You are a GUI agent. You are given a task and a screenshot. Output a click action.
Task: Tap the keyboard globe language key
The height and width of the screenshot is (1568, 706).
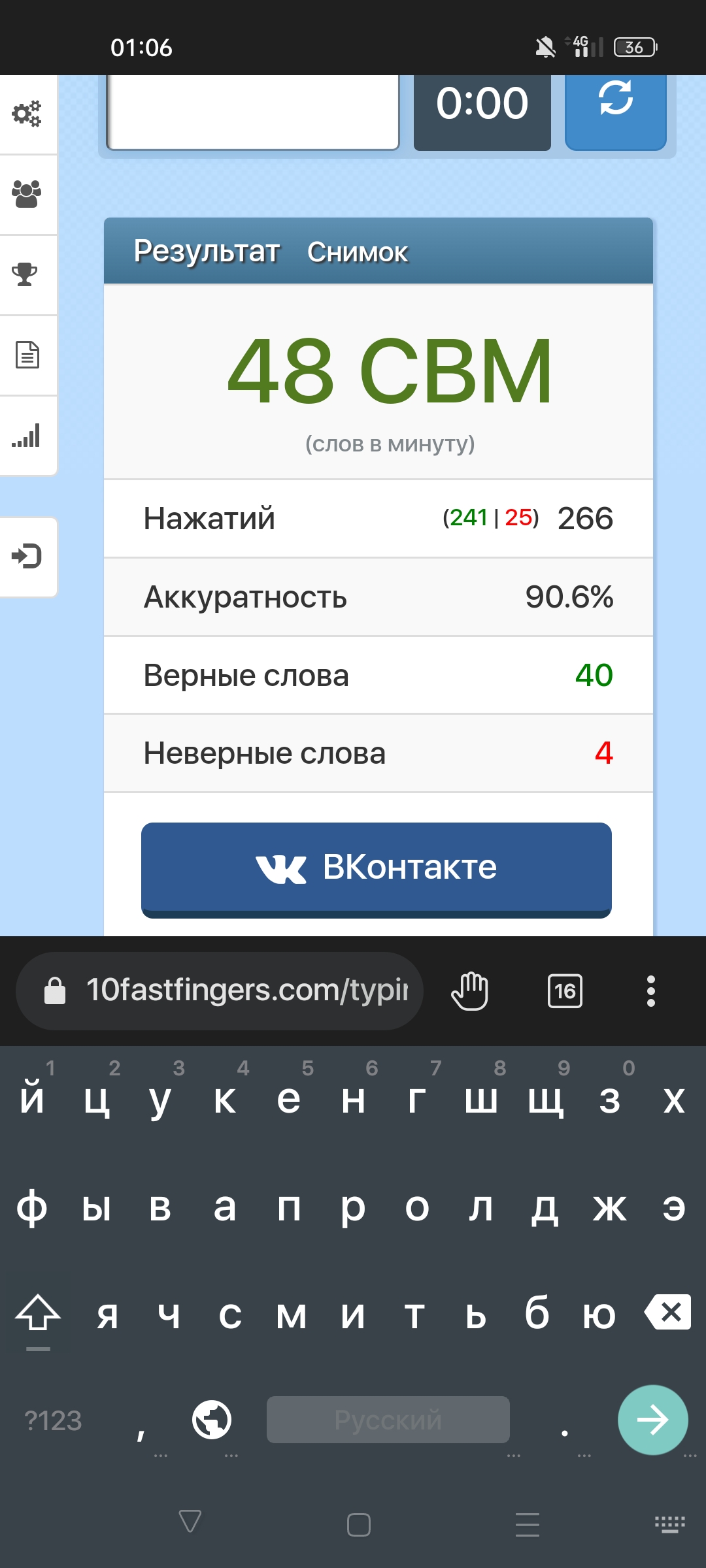[212, 1420]
